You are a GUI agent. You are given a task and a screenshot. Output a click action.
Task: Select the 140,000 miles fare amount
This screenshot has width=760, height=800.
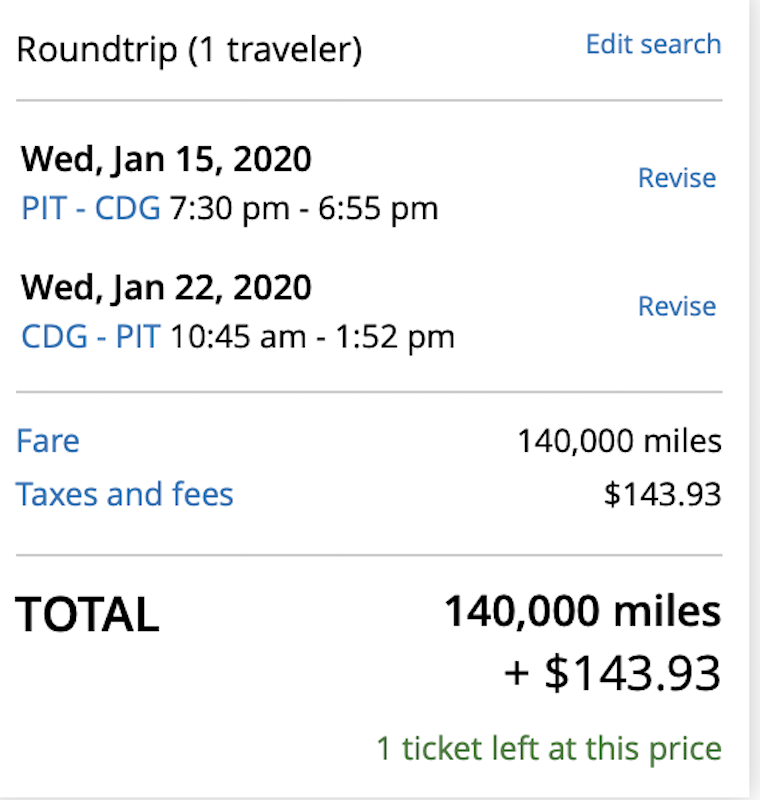(x=620, y=441)
